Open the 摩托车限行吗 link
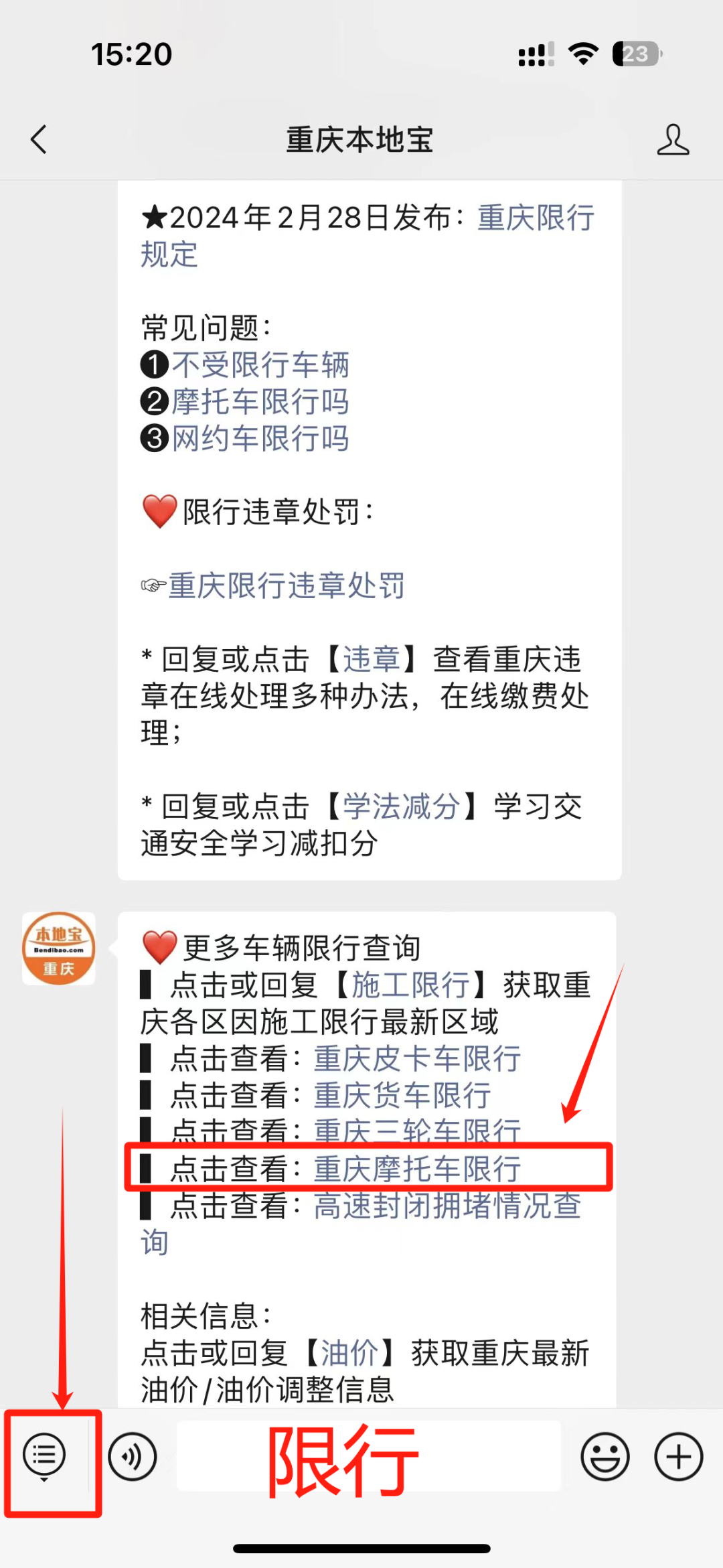The image size is (723, 1568). click(260, 402)
